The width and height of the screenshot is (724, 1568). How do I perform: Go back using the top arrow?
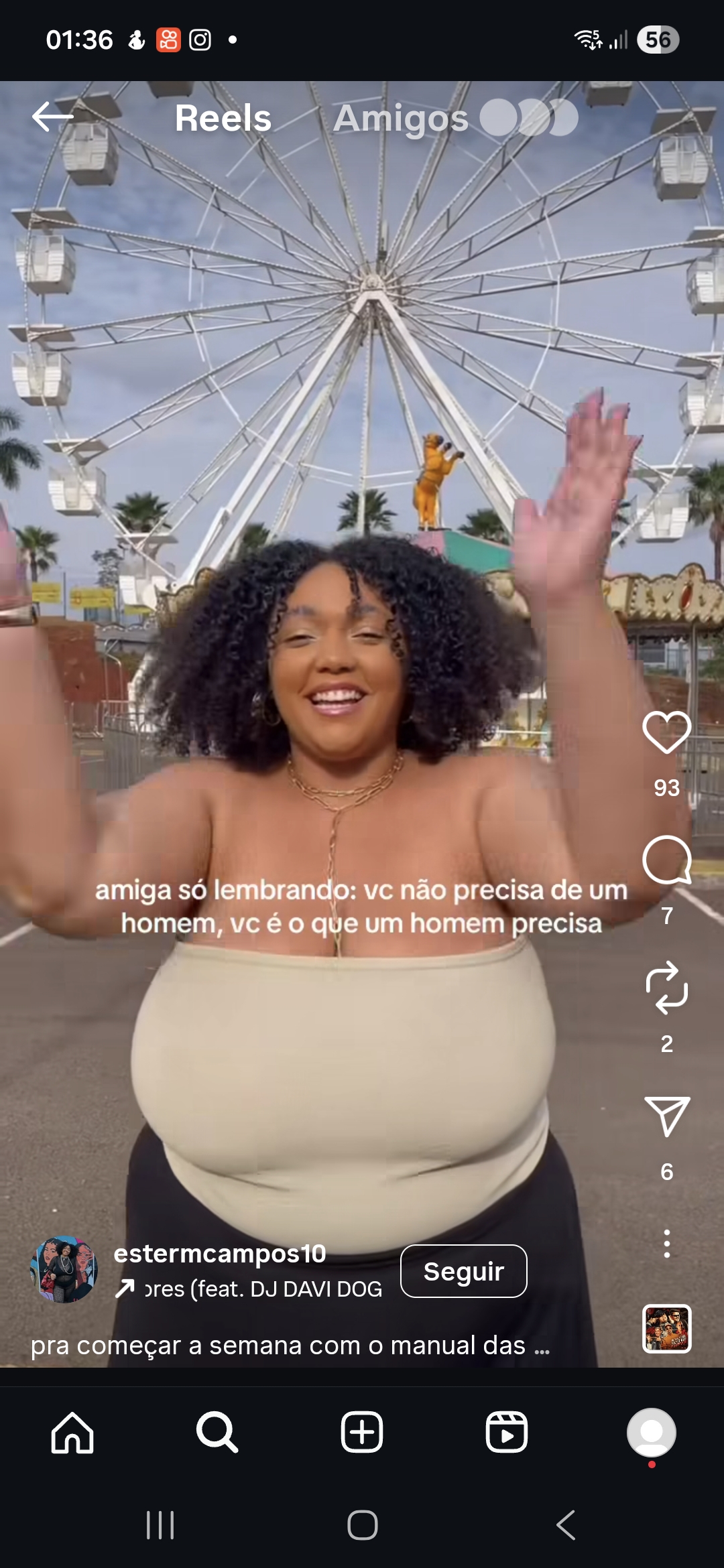(52, 117)
